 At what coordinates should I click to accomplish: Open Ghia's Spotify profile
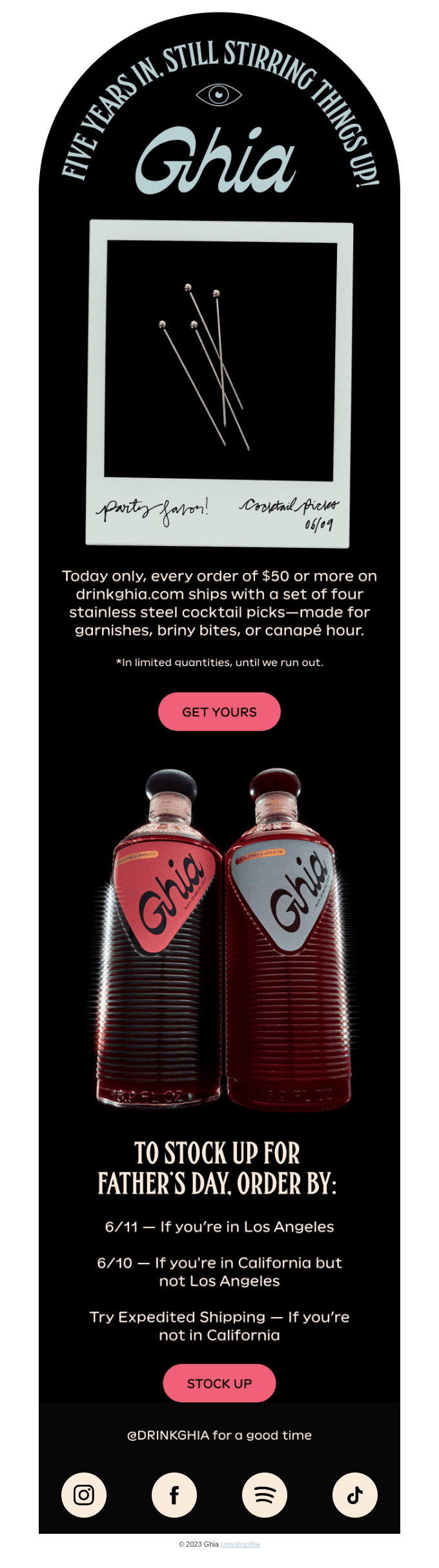(265, 1494)
